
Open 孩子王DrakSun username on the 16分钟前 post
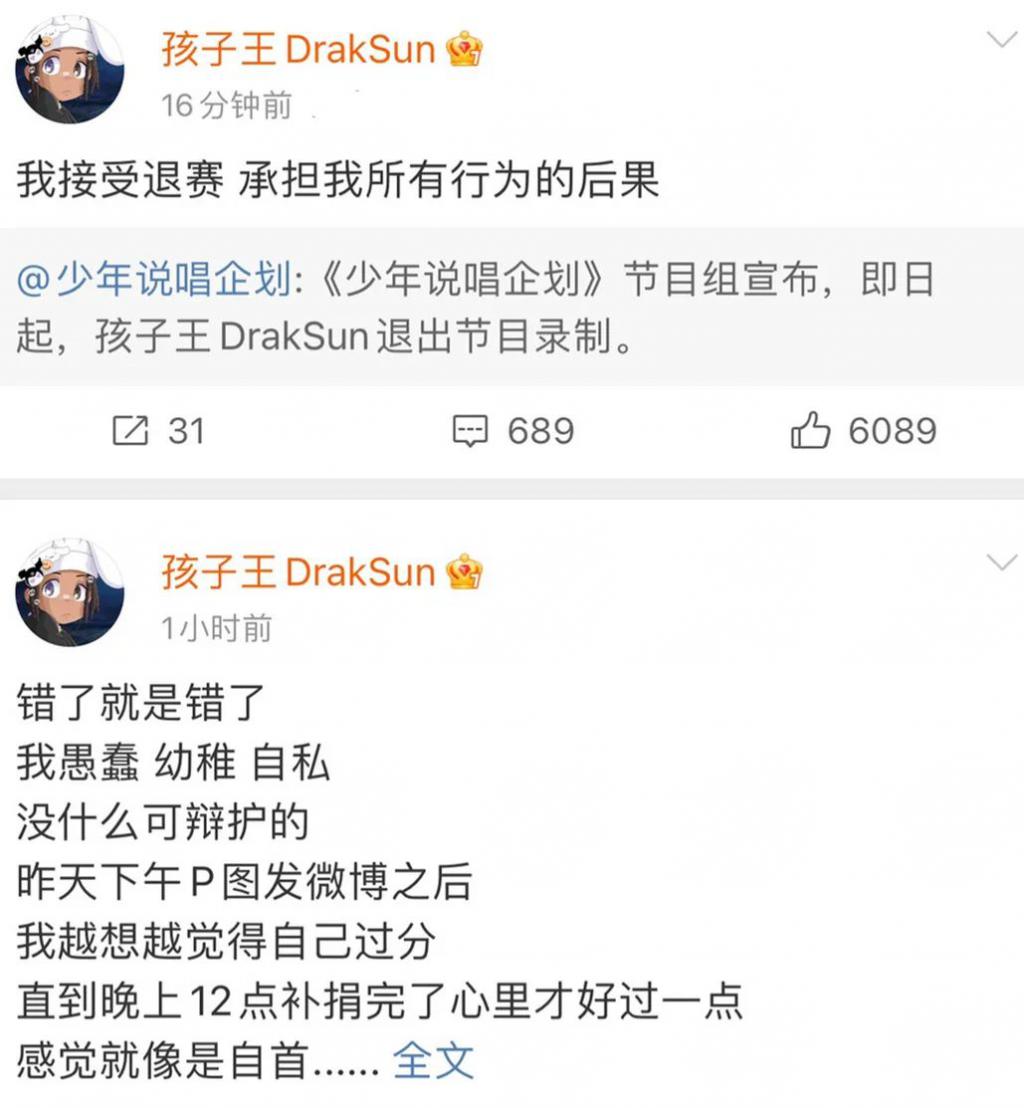pos(298,50)
